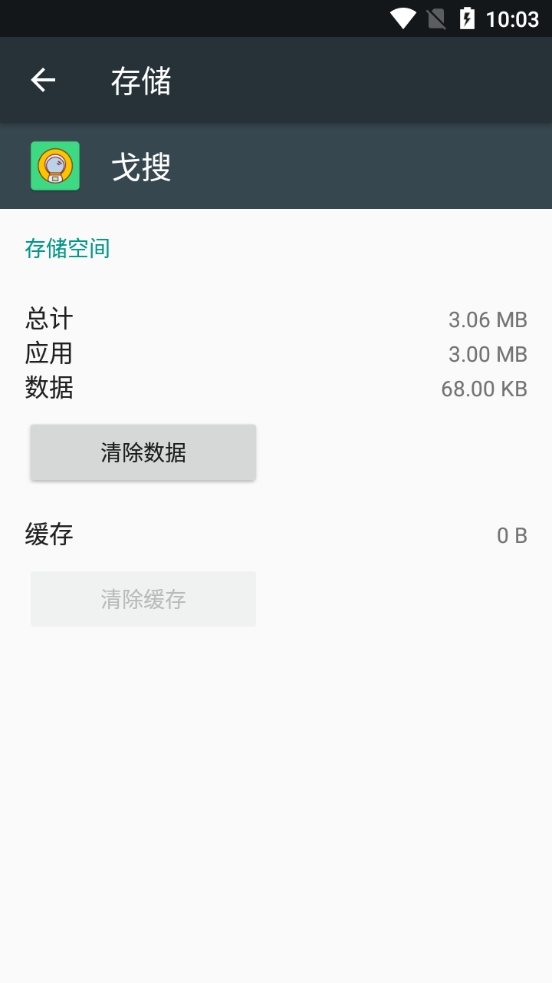Tap the 清除数据 button
This screenshot has width=552, height=983.
pos(143,453)
